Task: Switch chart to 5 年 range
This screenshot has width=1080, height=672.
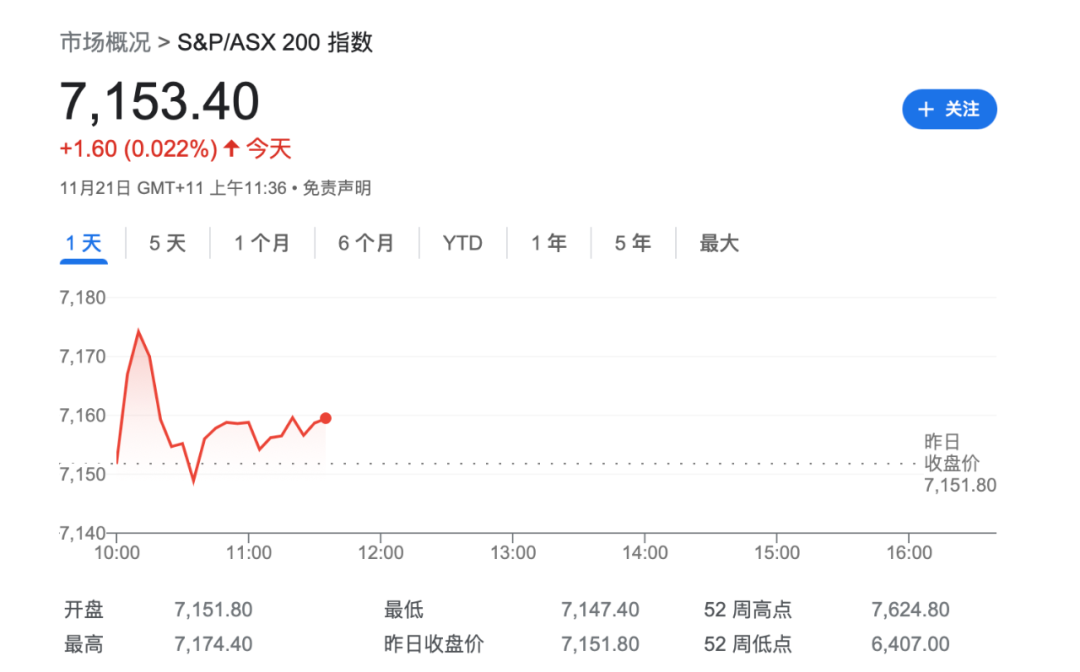Action: pos(632,243)
